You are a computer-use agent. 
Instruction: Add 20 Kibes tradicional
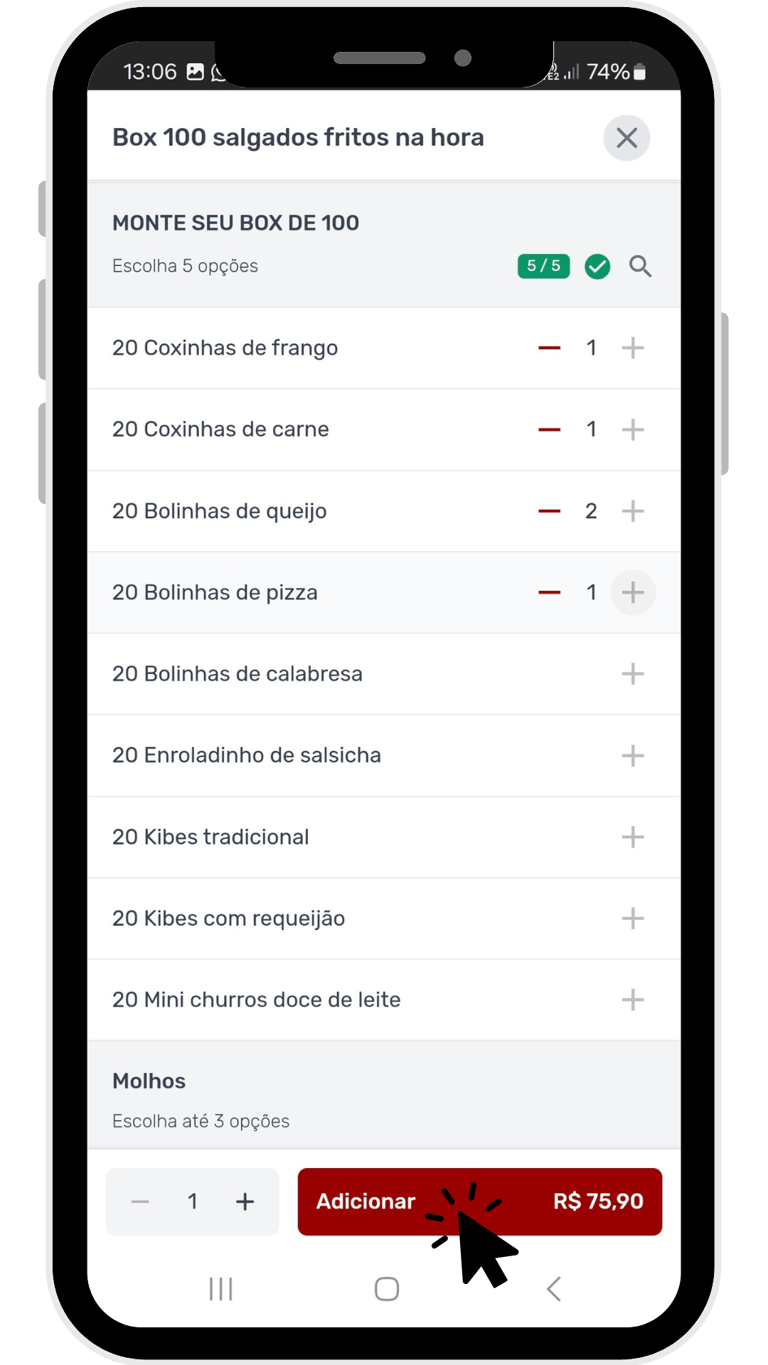633,837
